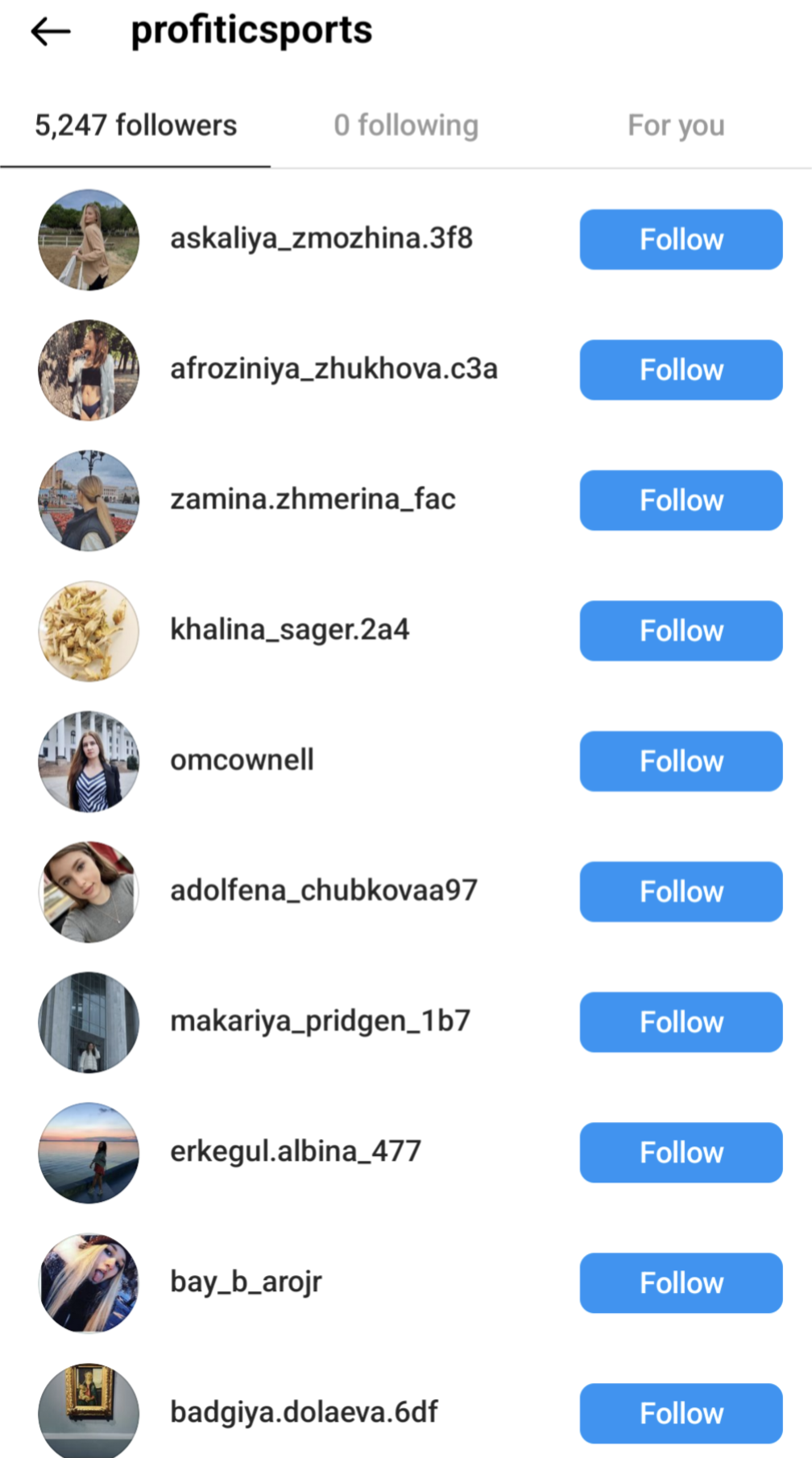This screenshot has width=812, height=1458.
Task: Open zamina.zhmerina_fac profile row
Action: coord(313,499)
